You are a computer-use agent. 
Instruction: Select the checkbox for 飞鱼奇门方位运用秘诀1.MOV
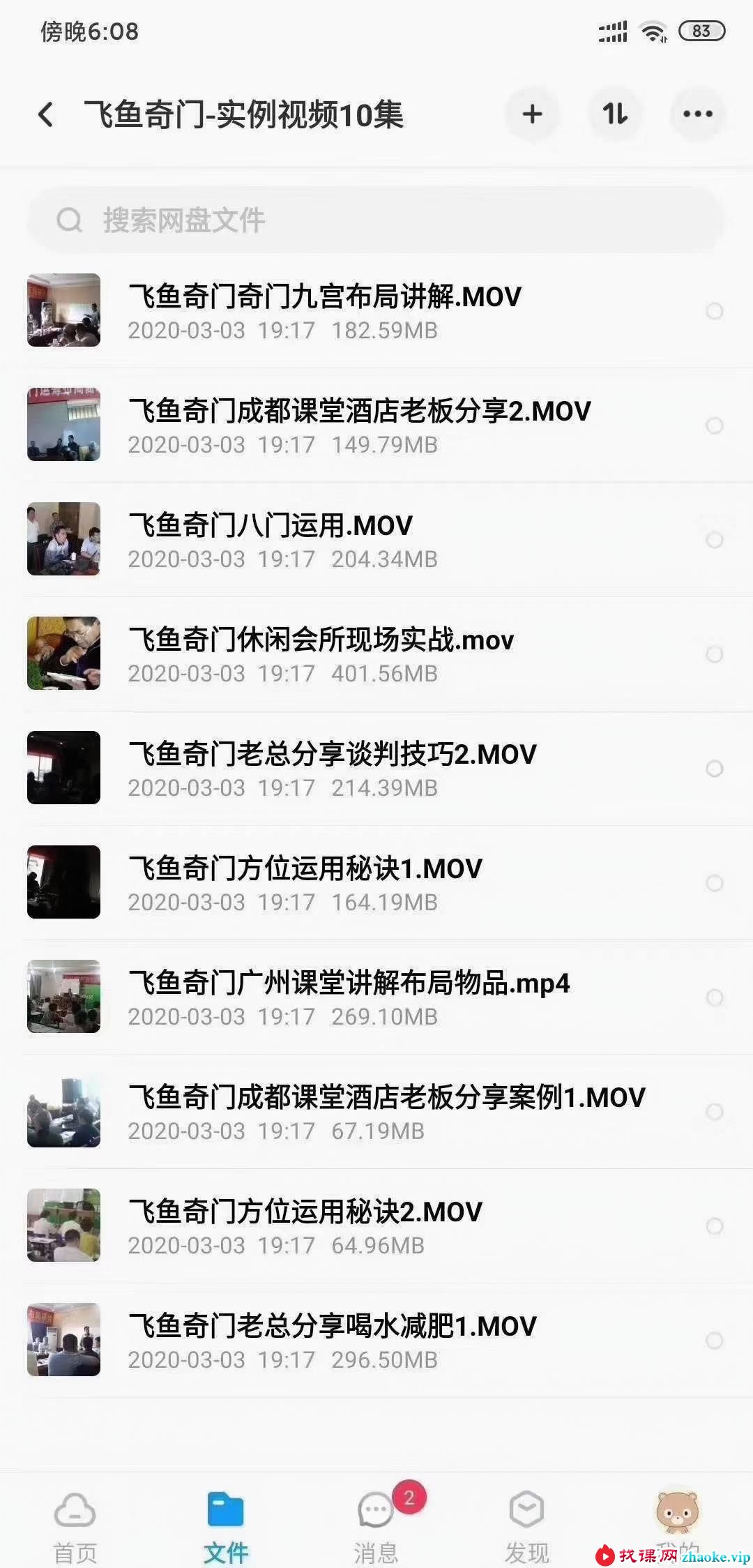[715, 883]
